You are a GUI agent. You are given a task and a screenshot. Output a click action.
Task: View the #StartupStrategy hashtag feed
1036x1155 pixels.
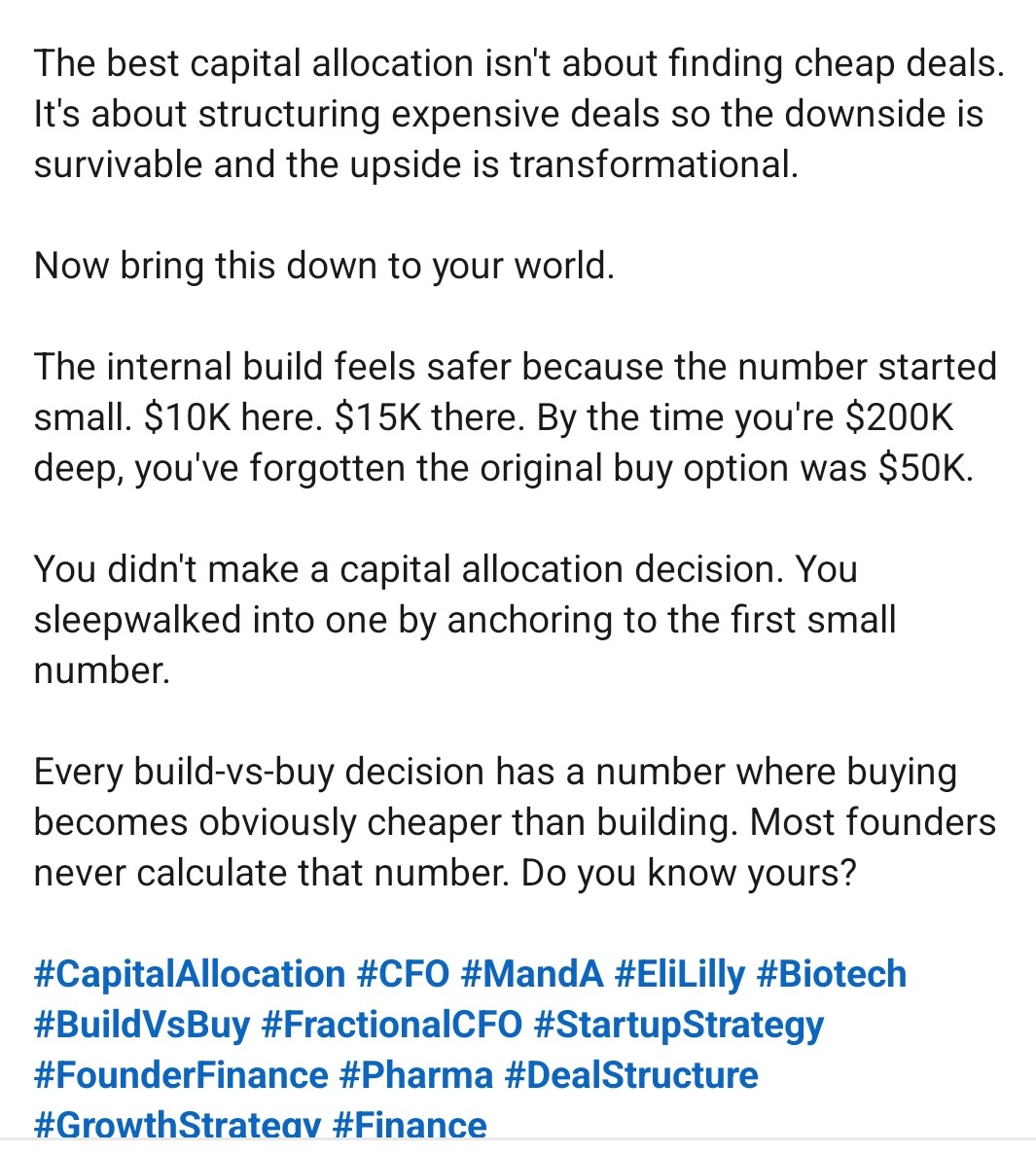point(679,1025)
